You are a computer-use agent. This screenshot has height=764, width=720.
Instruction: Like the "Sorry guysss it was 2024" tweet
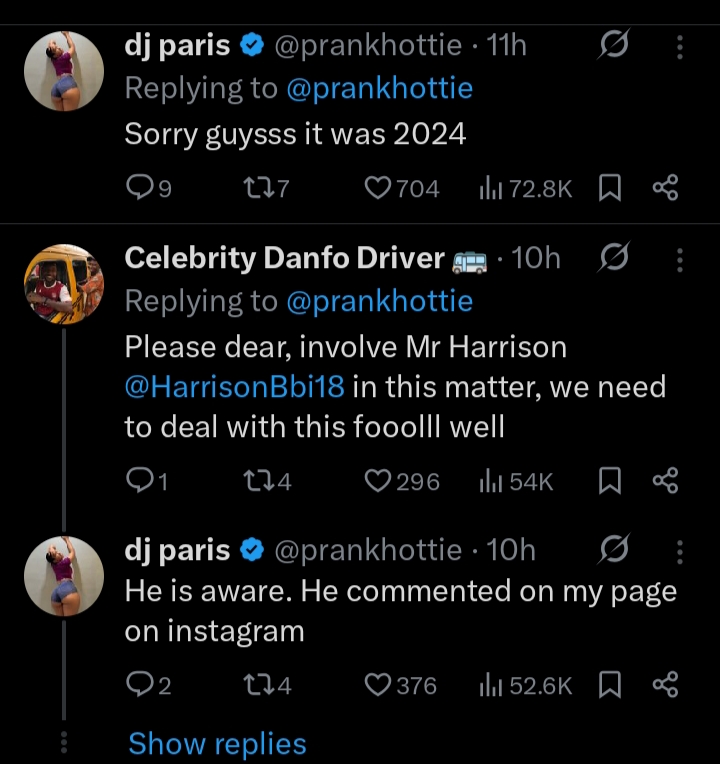tap(377, 188)
